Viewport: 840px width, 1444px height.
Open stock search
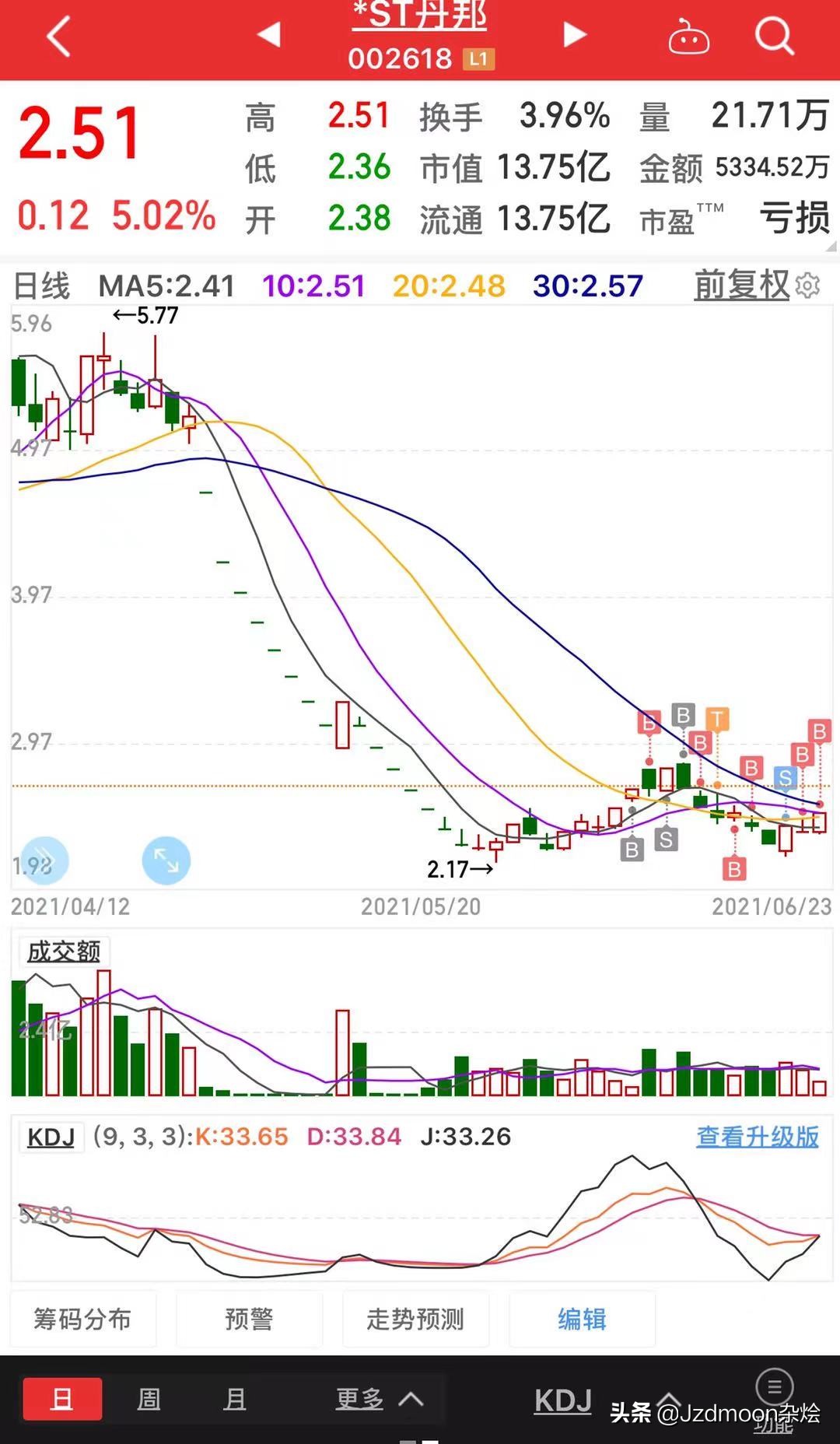coord(774,36)
